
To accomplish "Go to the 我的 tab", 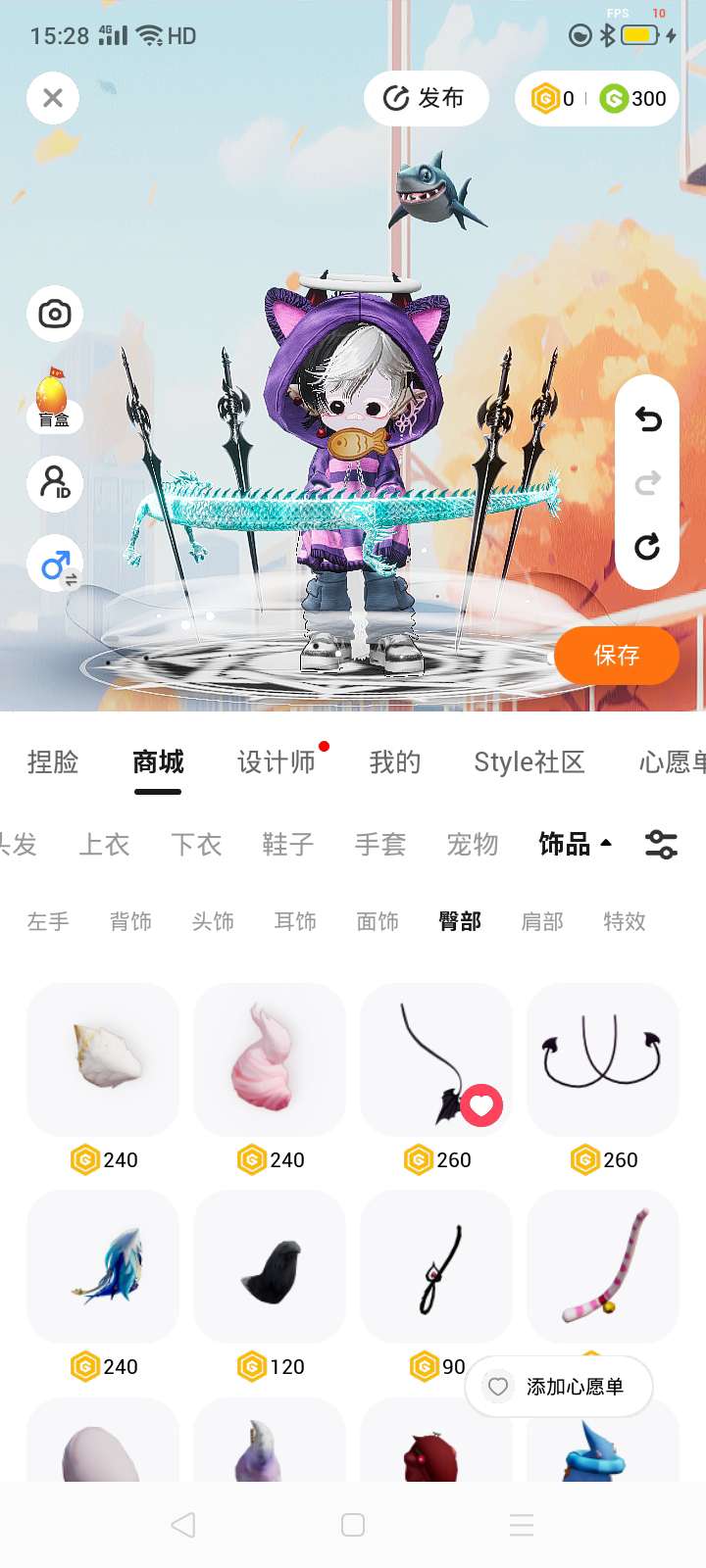I will [394, 762].
